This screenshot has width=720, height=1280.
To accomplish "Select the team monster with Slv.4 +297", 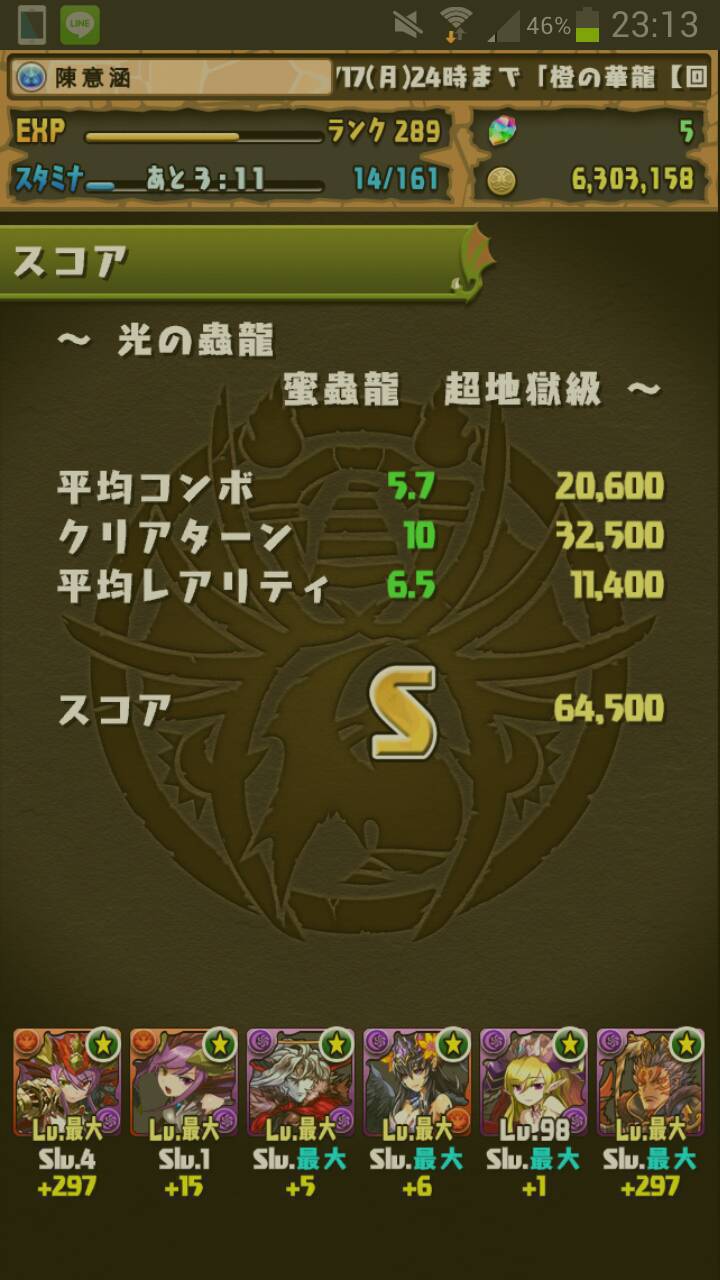I will tap(67, 1082).
